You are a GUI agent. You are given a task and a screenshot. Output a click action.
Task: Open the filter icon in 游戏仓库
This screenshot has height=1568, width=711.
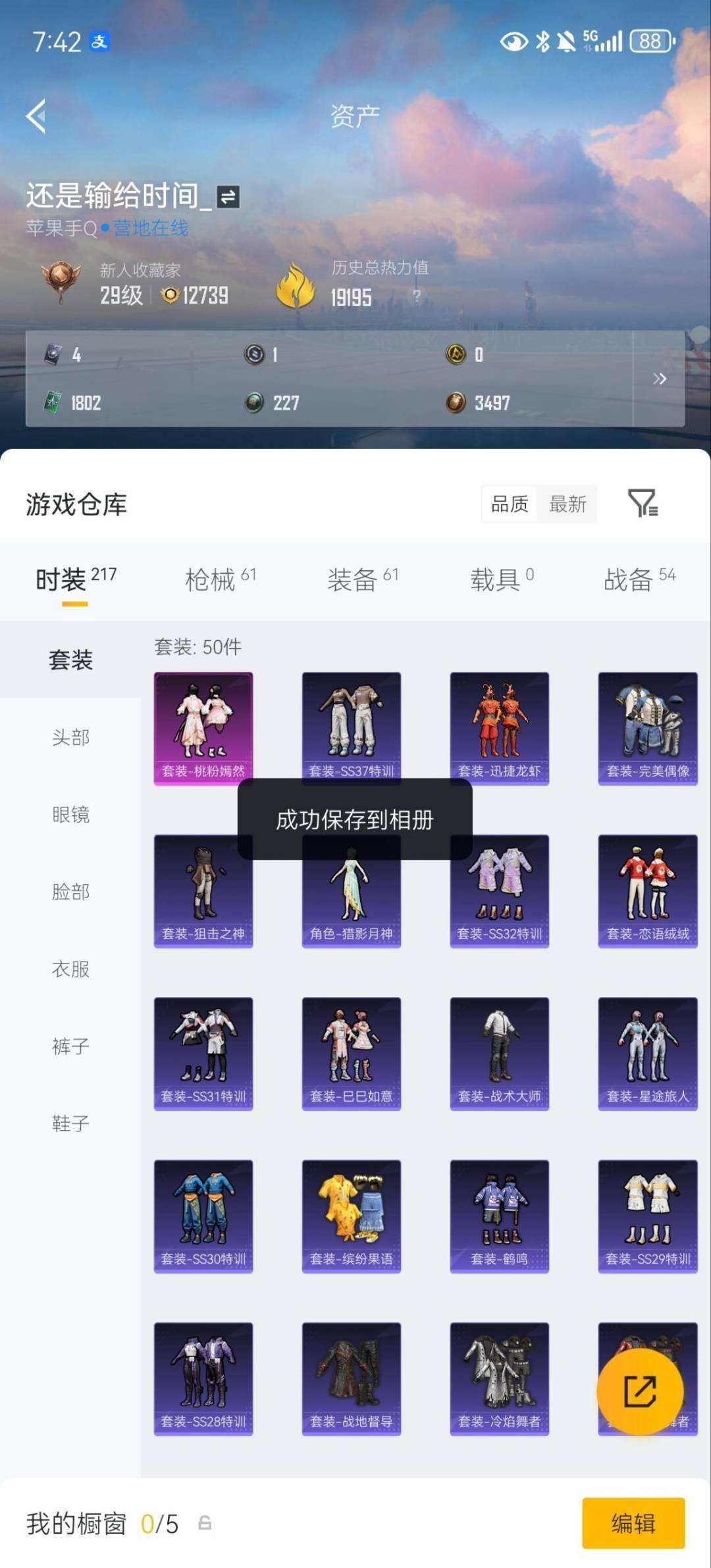click(x=643, y=504)
